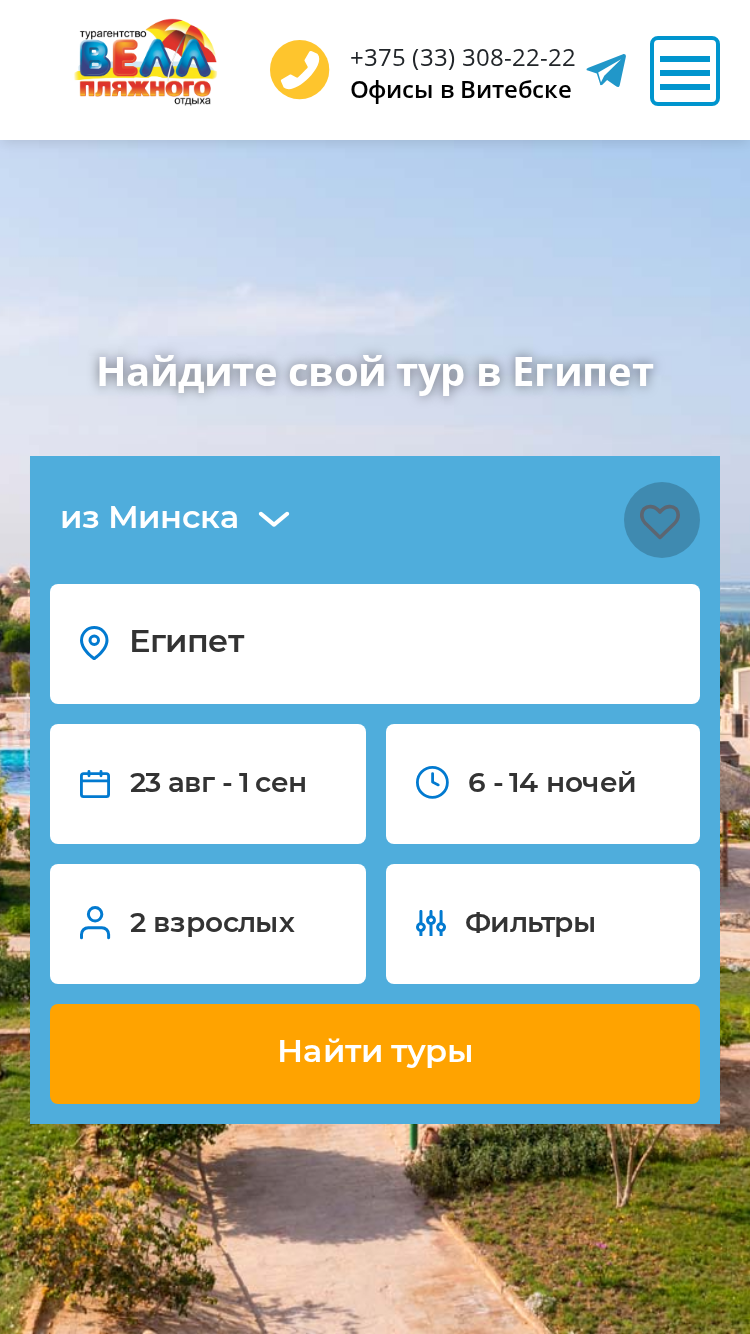The width and height of the screenshot is (750, 1334).
Task: Open favorites heart icon
Action: pyautogui.click(x=661, y=520)
